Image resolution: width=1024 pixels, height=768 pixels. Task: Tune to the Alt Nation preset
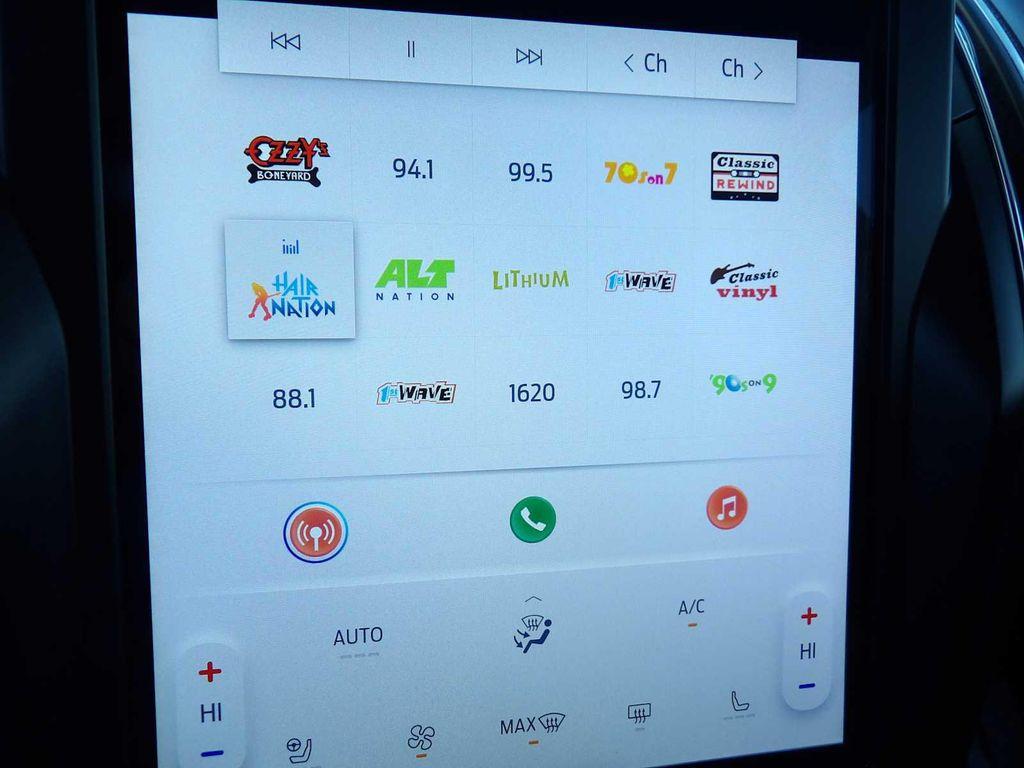tap(414, 280)
